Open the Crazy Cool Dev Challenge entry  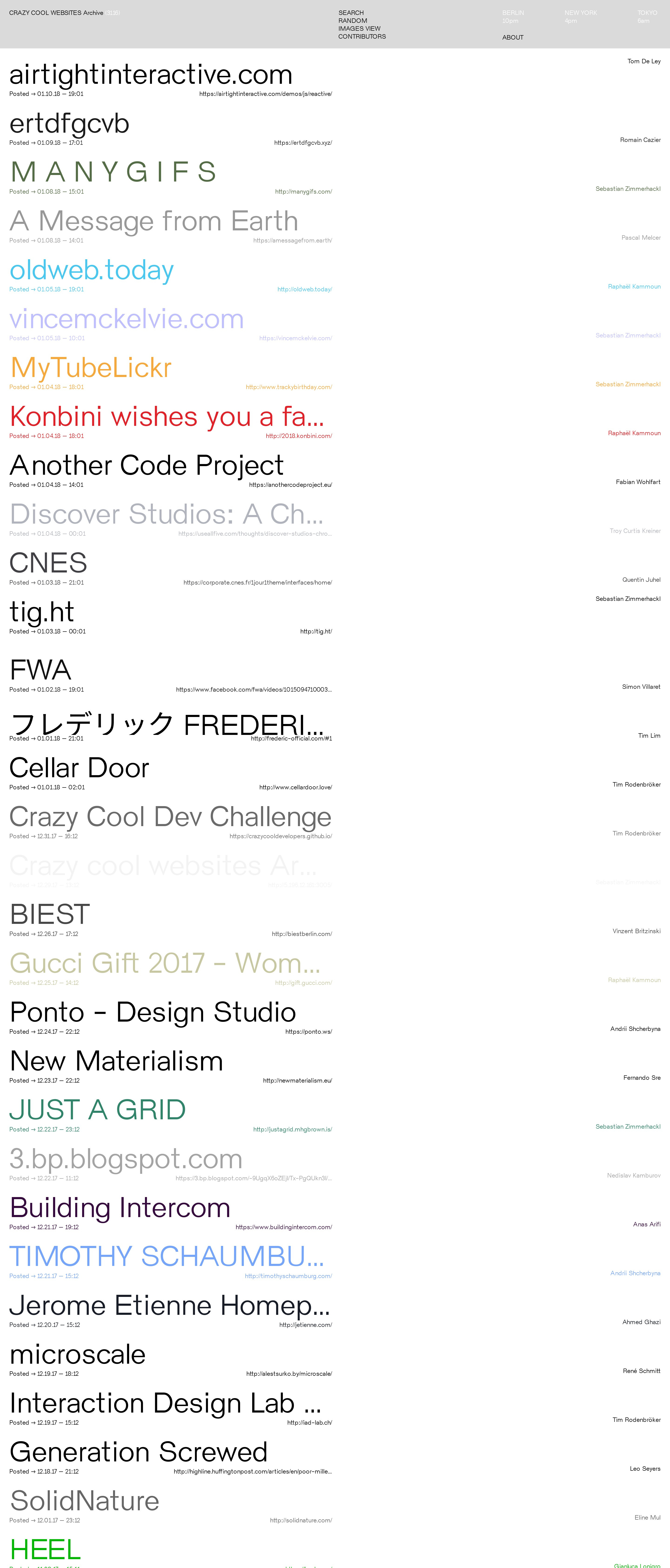click(170, 817)
